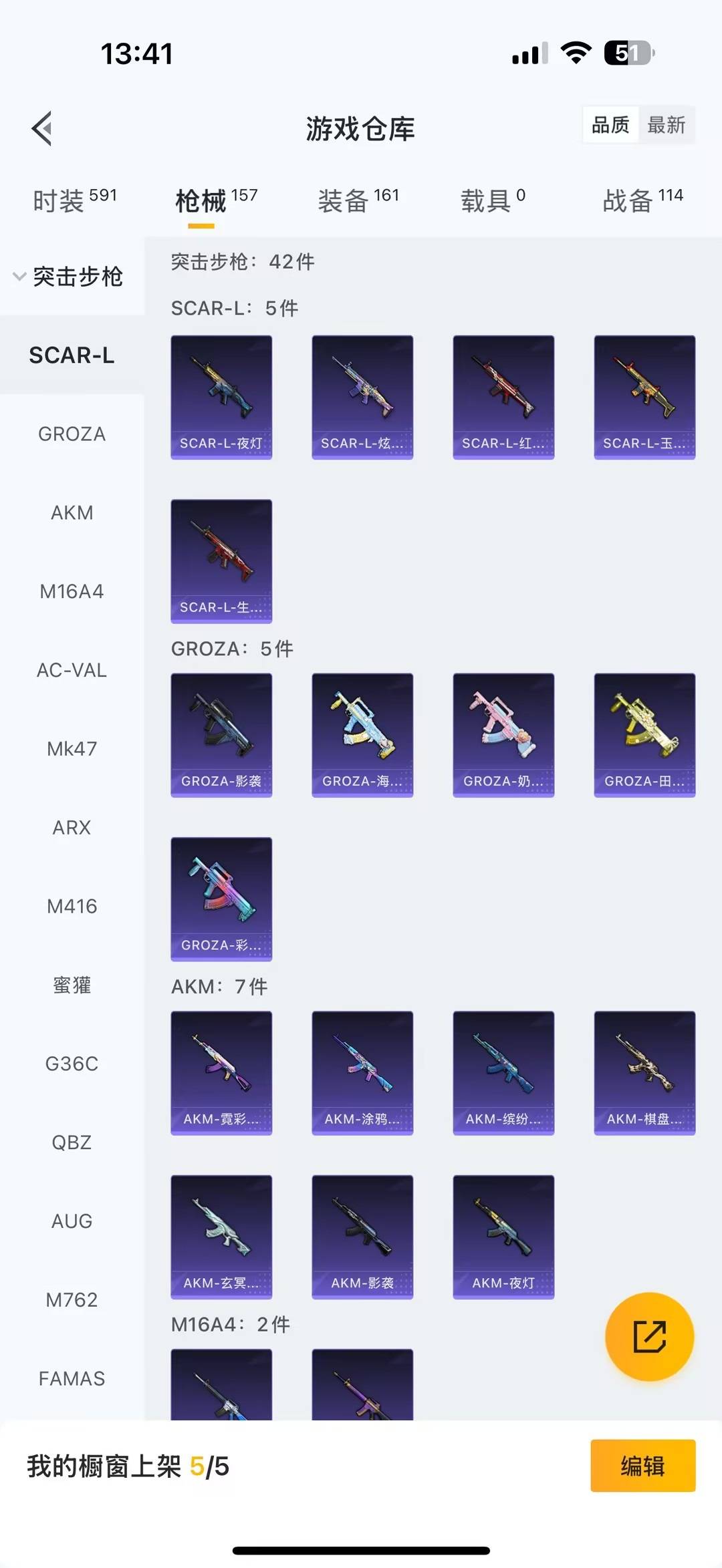
Task: Switch to the 装备 tab
Action: click(358, 200)
